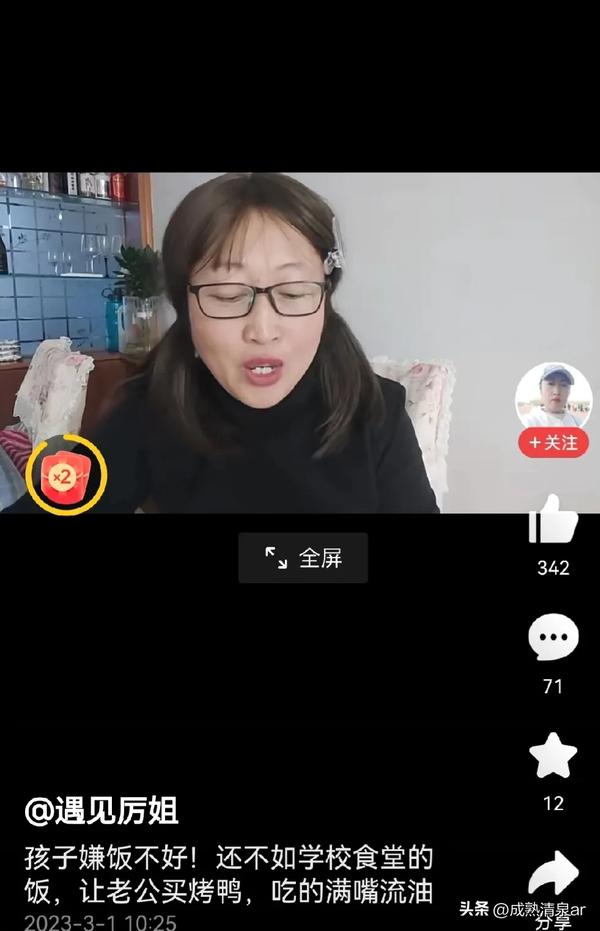Add the video to favorites with the star
The image size is (600, 931).
[x=553, y=755]
